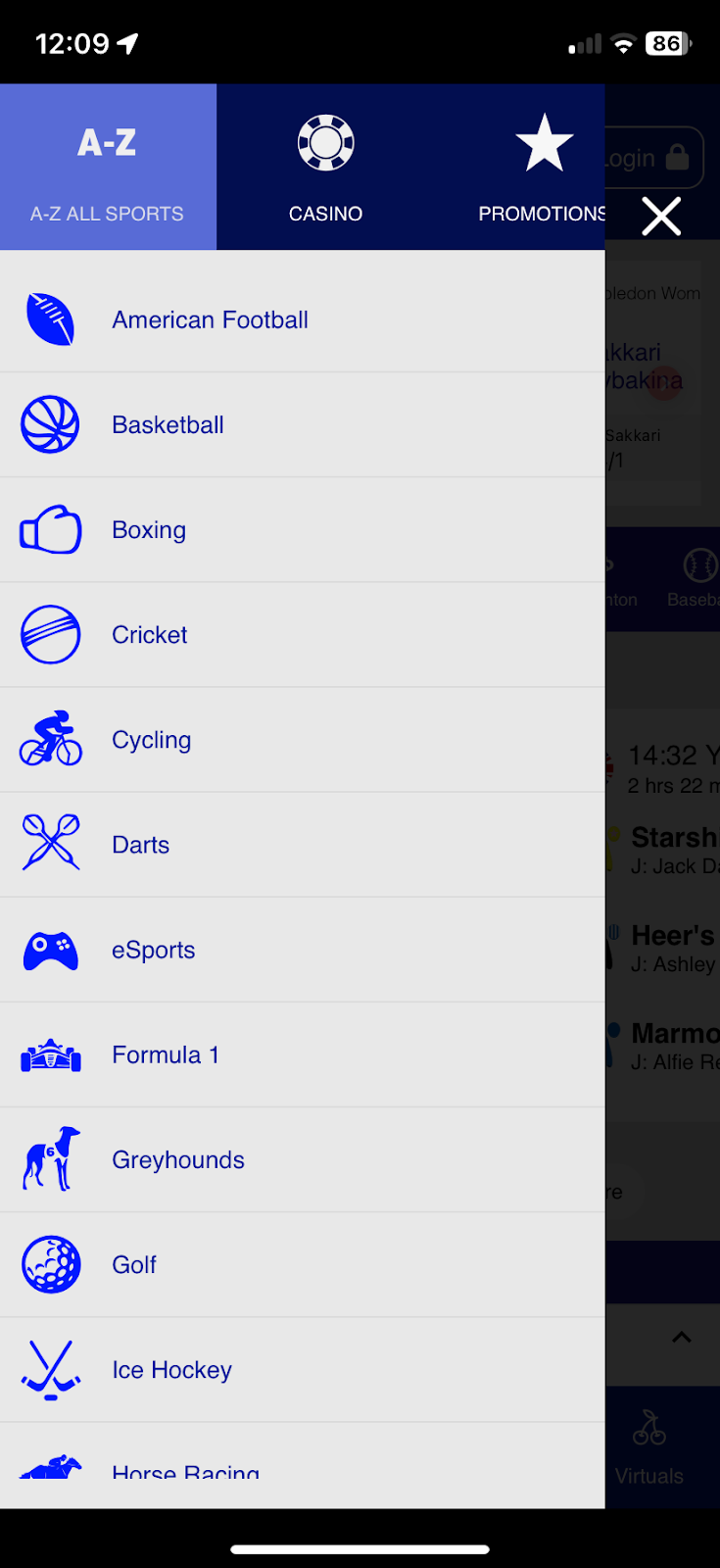Open Horse Racing
This screenshot has width=720, height=1568.
(185, 1470)
